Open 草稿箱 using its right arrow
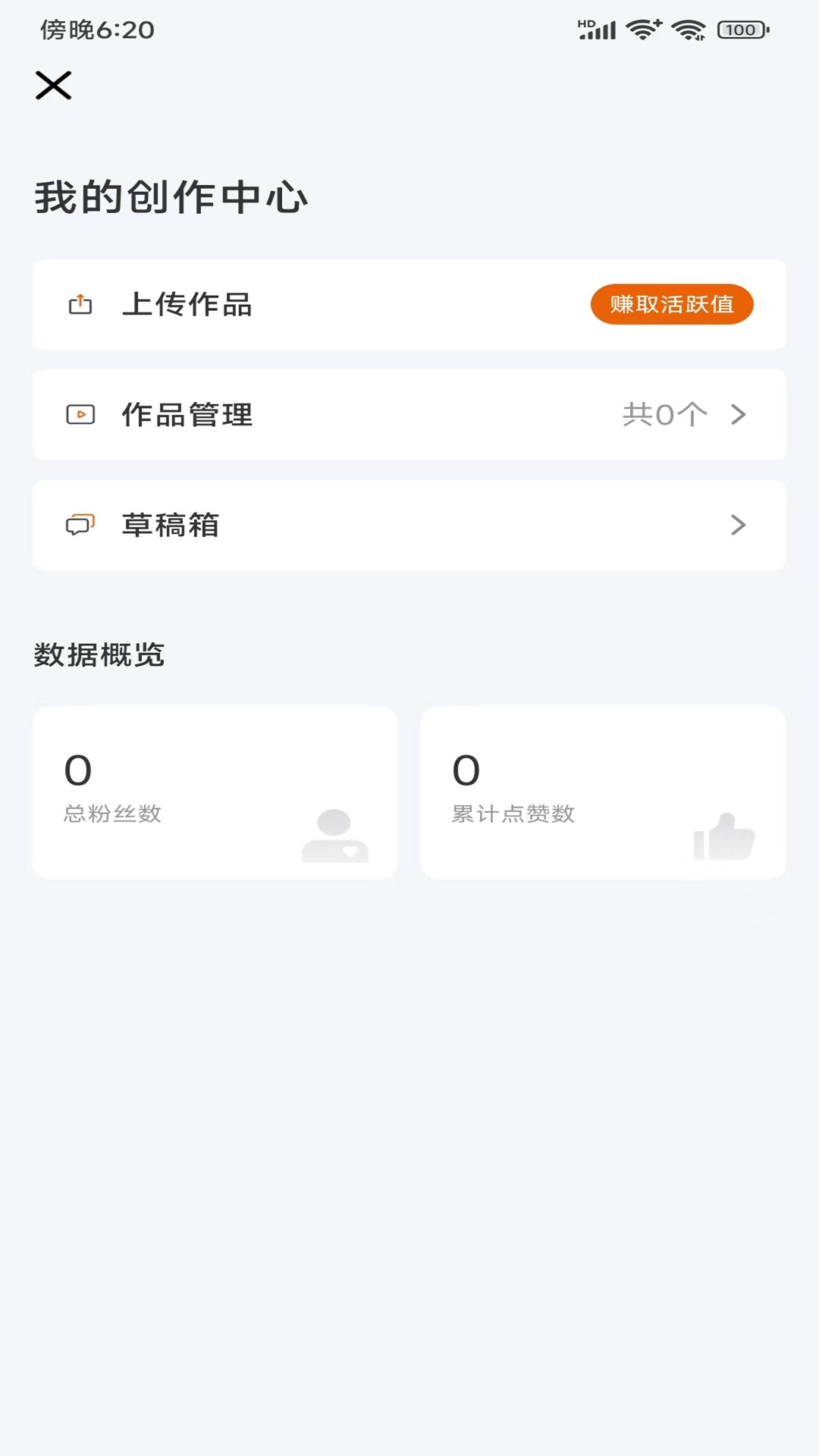This screenshot has height=1456, width=819. [x=736, y=525]
